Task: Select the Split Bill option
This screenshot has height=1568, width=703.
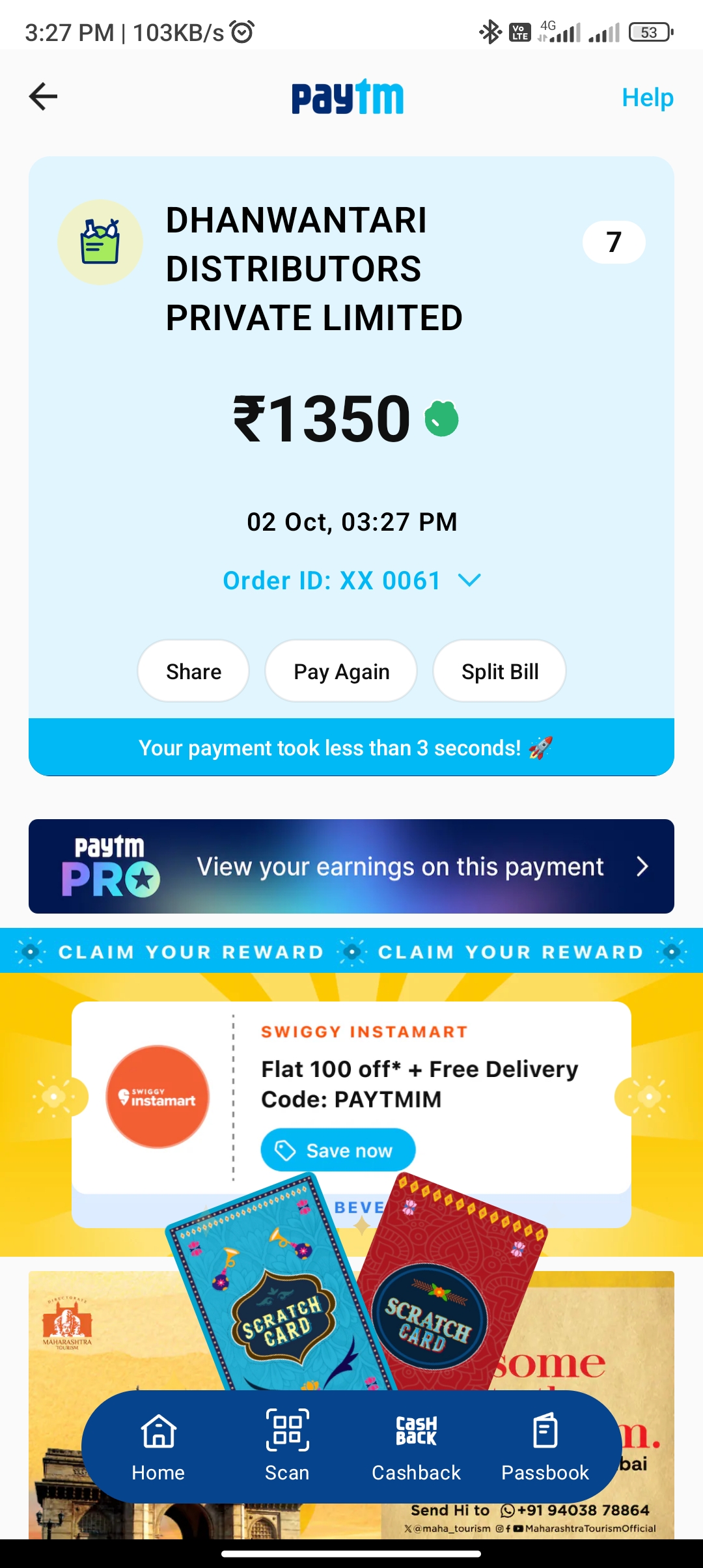Action: pyautogui.click(x=499, y=671)
